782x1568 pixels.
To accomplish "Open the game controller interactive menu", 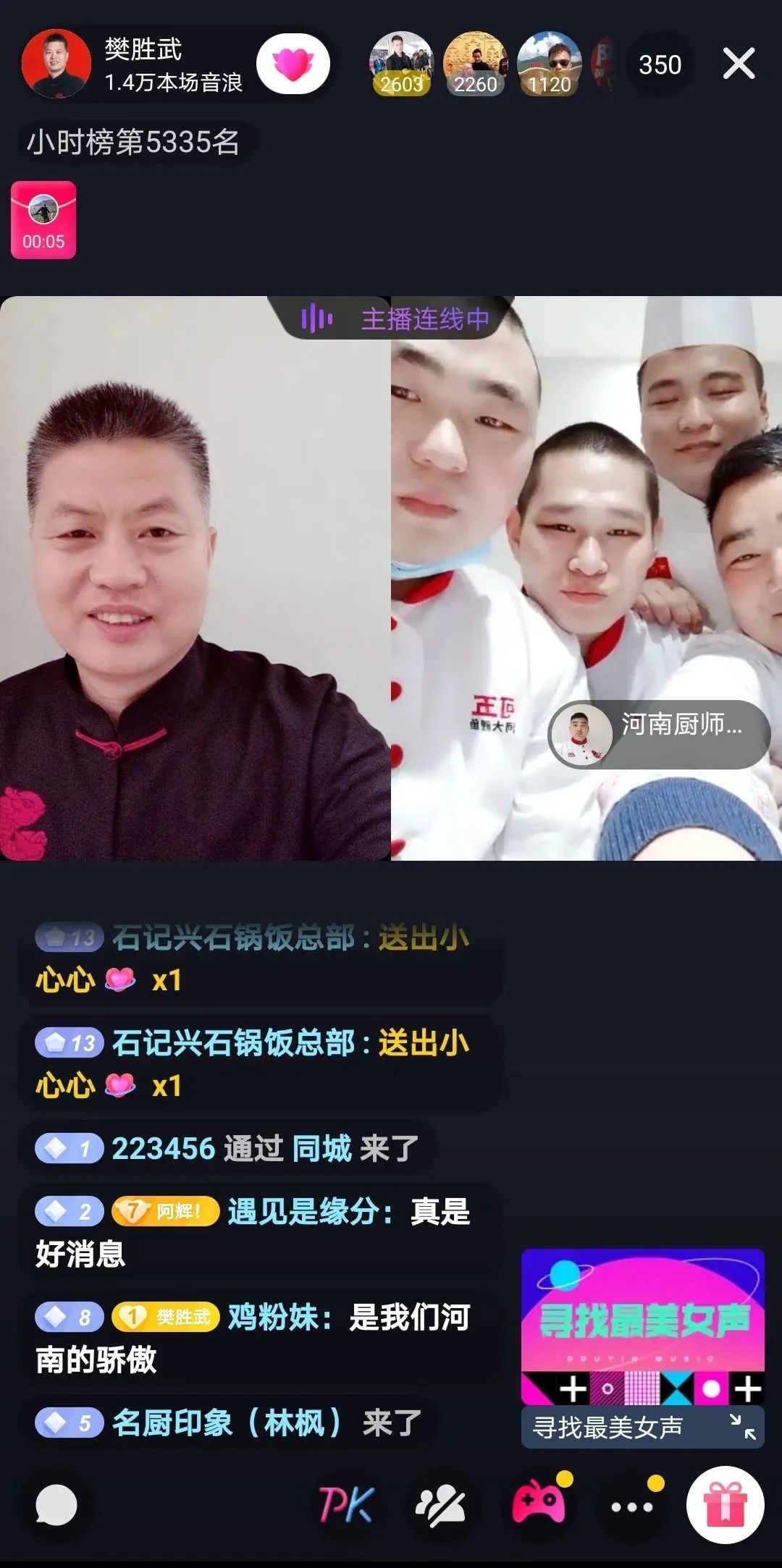I will (538, 1504).
